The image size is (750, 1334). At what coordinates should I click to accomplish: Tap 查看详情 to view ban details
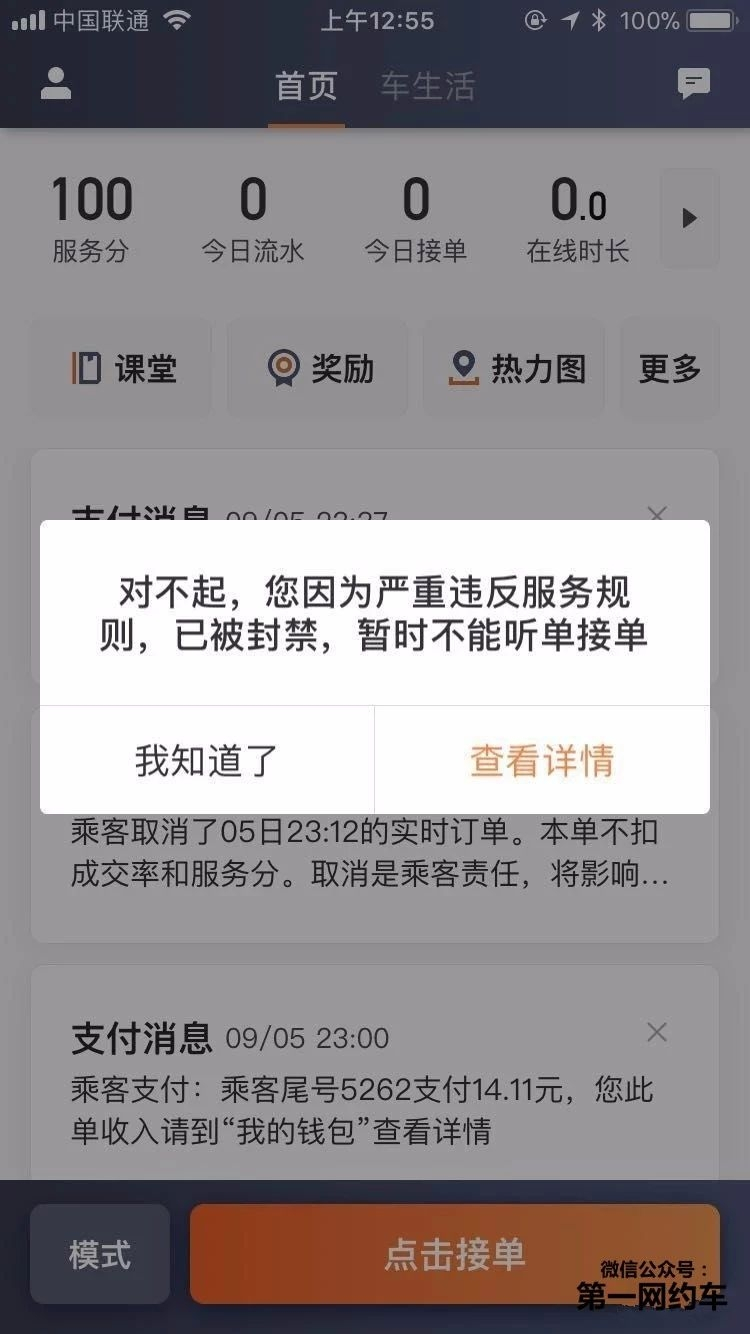[541, 760]
